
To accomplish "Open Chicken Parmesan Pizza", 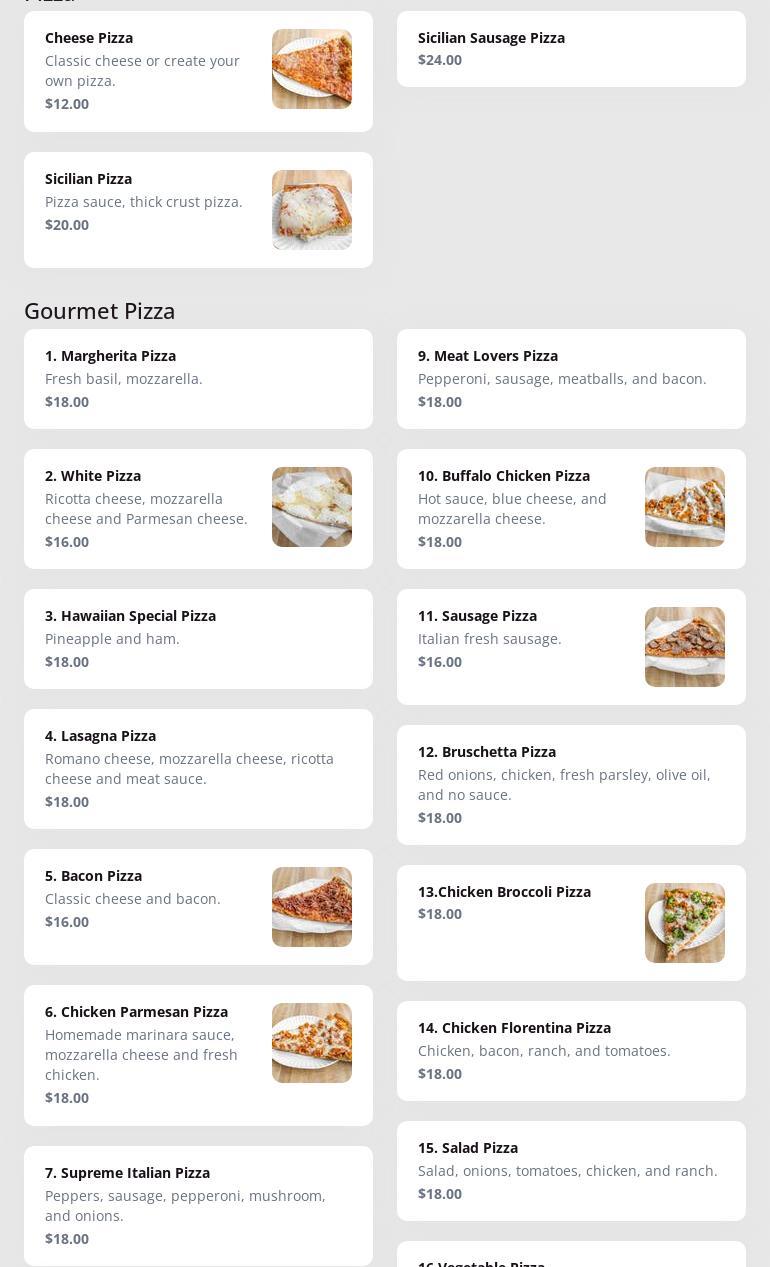I will (x=198, y=1055).
